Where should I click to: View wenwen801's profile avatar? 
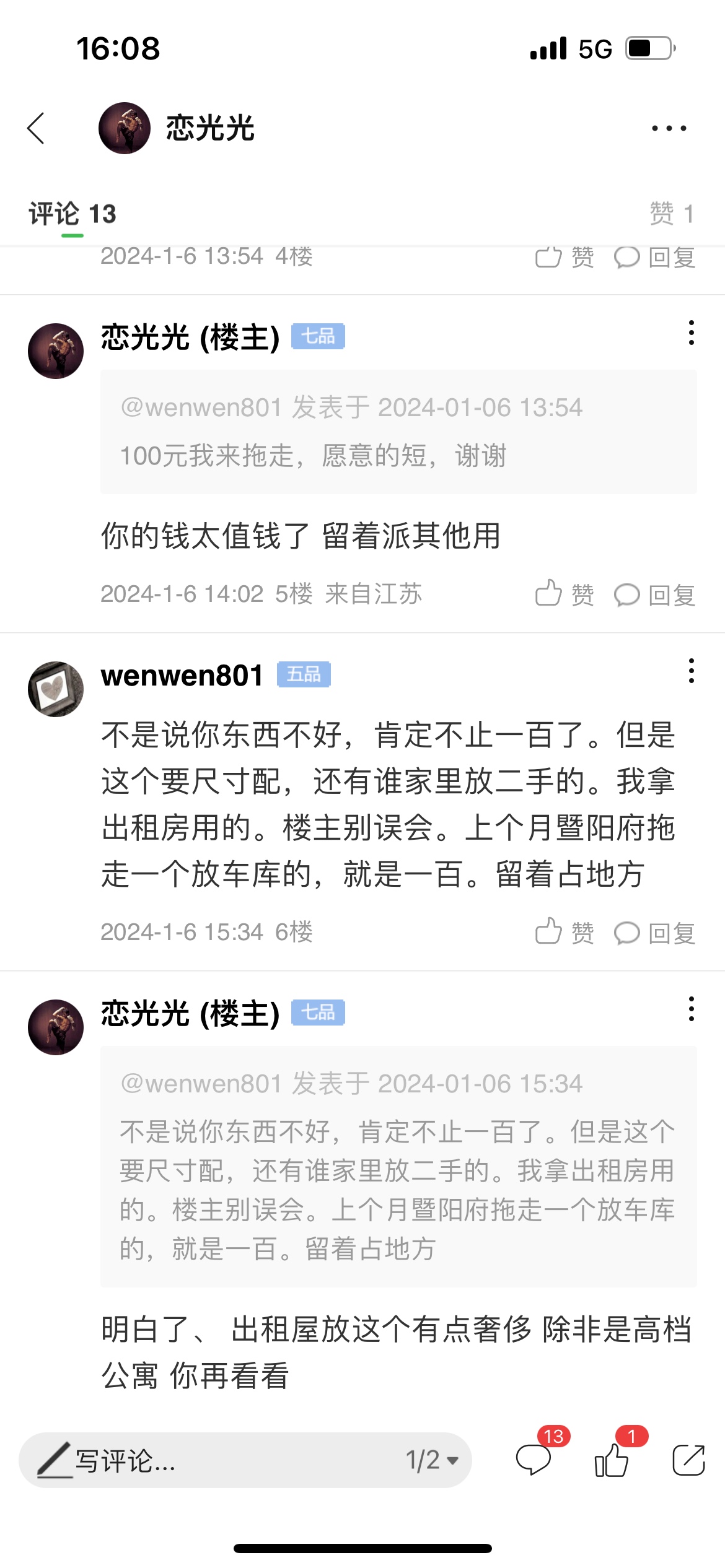point(56,689)
